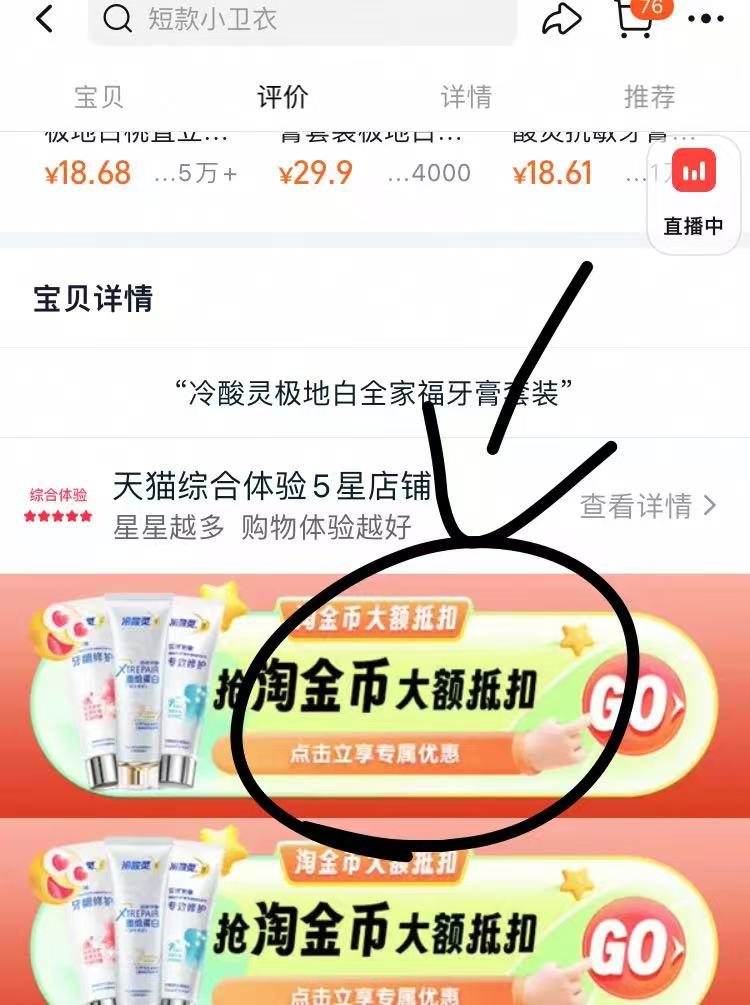Open the 直播中 live stream button

coord(693,194)
